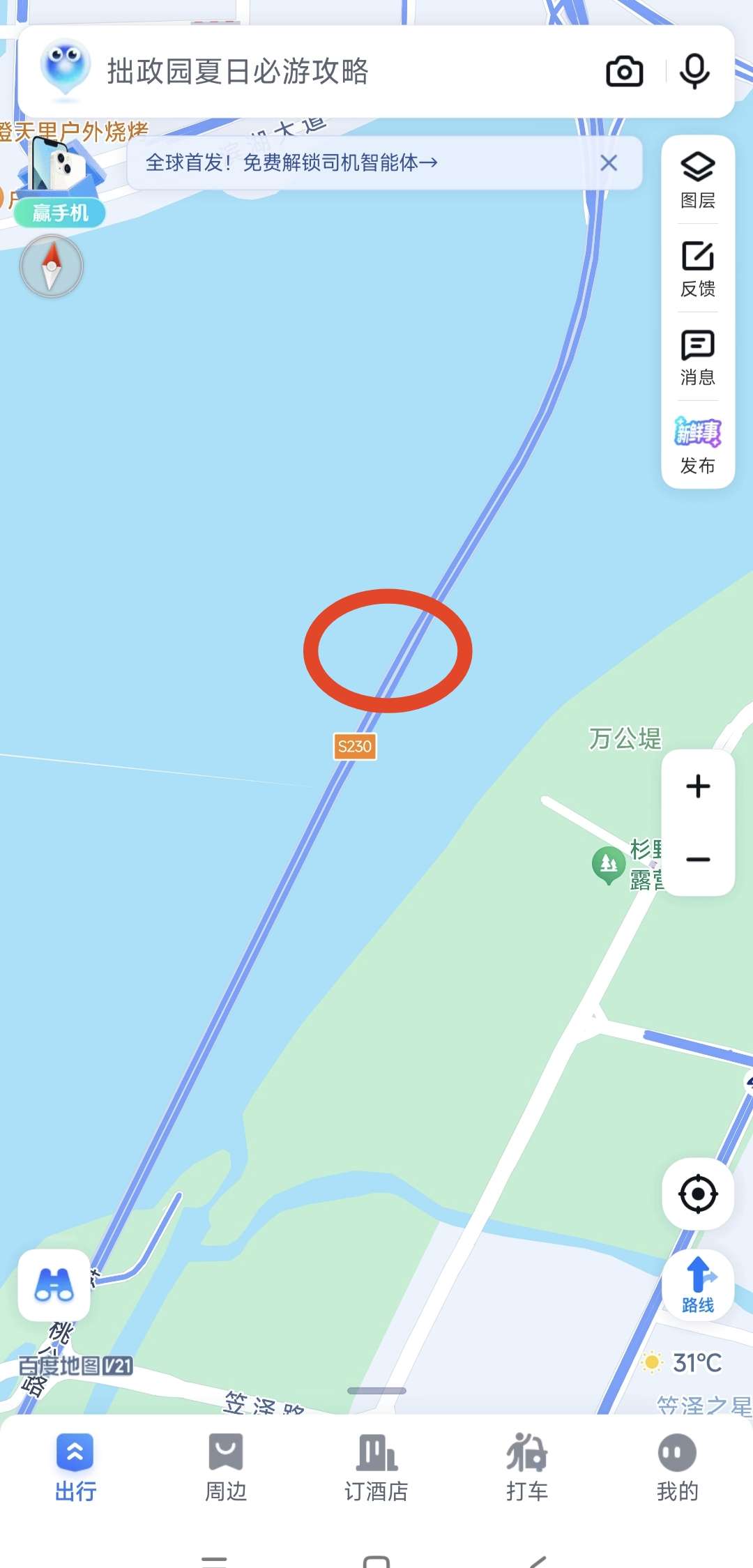Reset map orientation with the compass

click(52, 266)
